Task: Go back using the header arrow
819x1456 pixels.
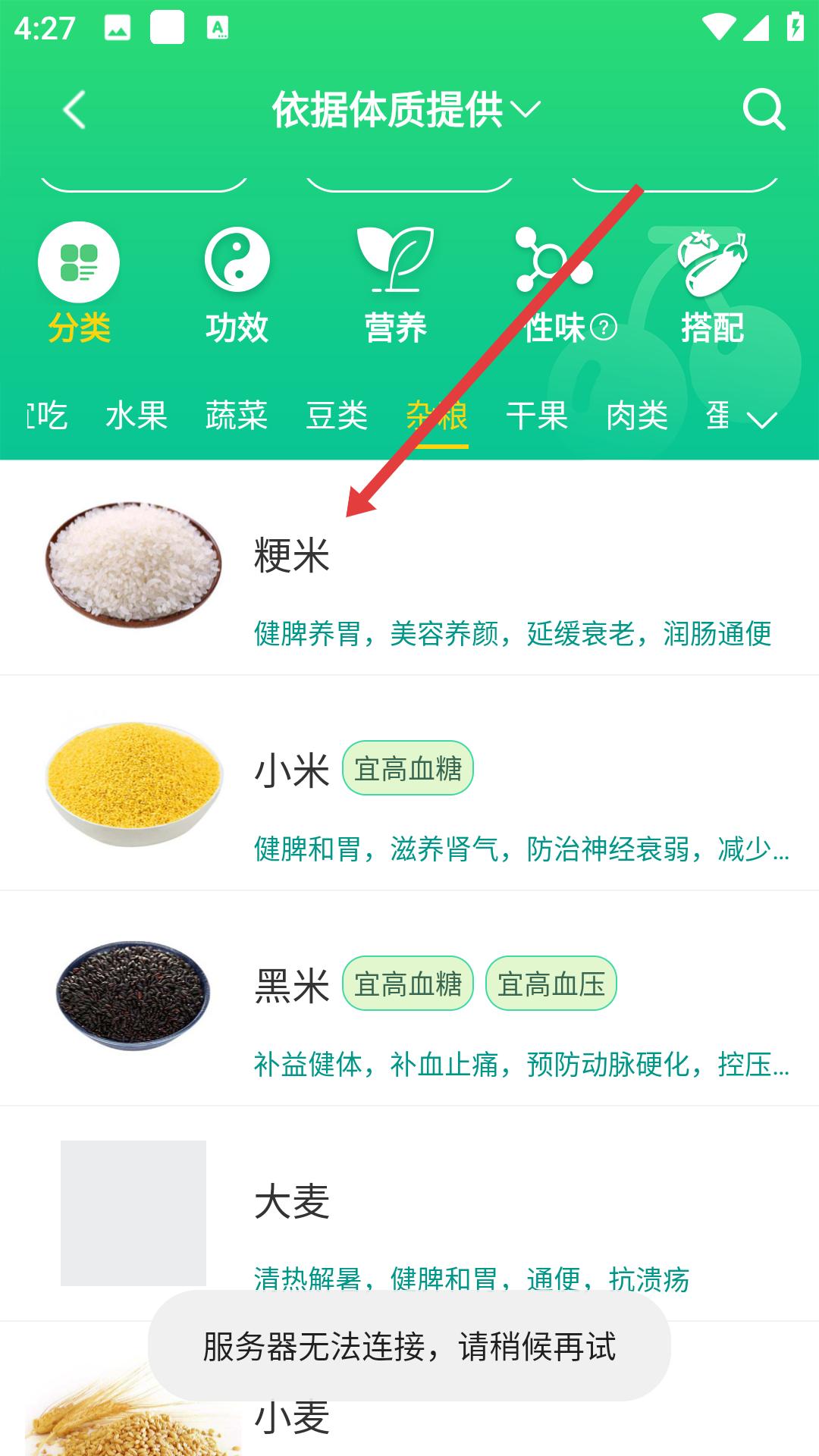Action: [x=74, y=111]
